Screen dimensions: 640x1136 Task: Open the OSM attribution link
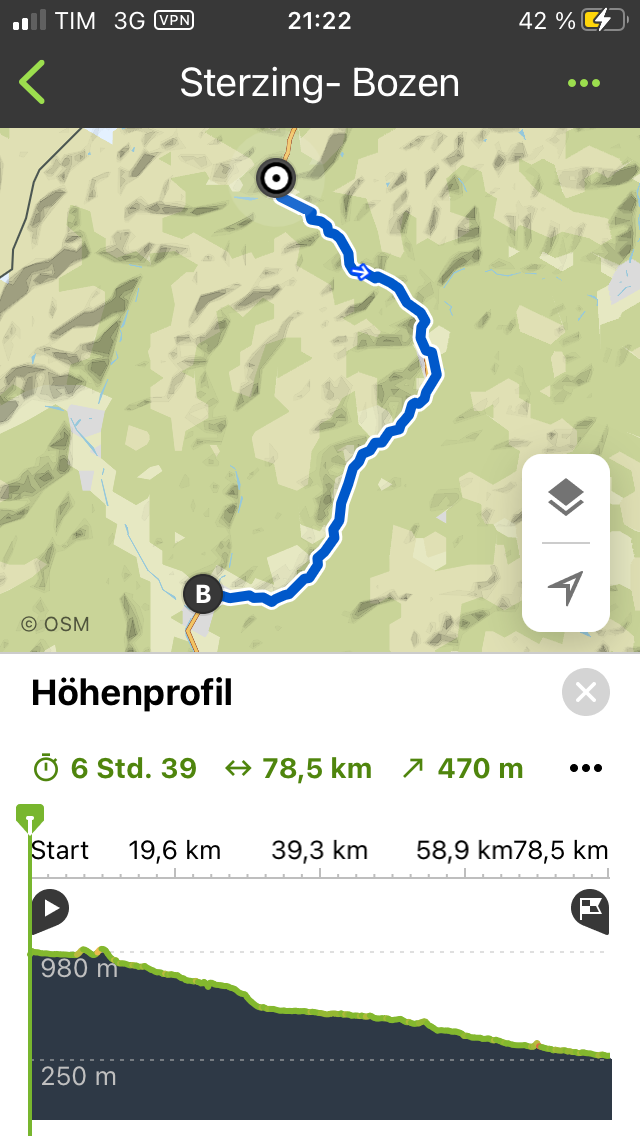click(x=55, y=624)
